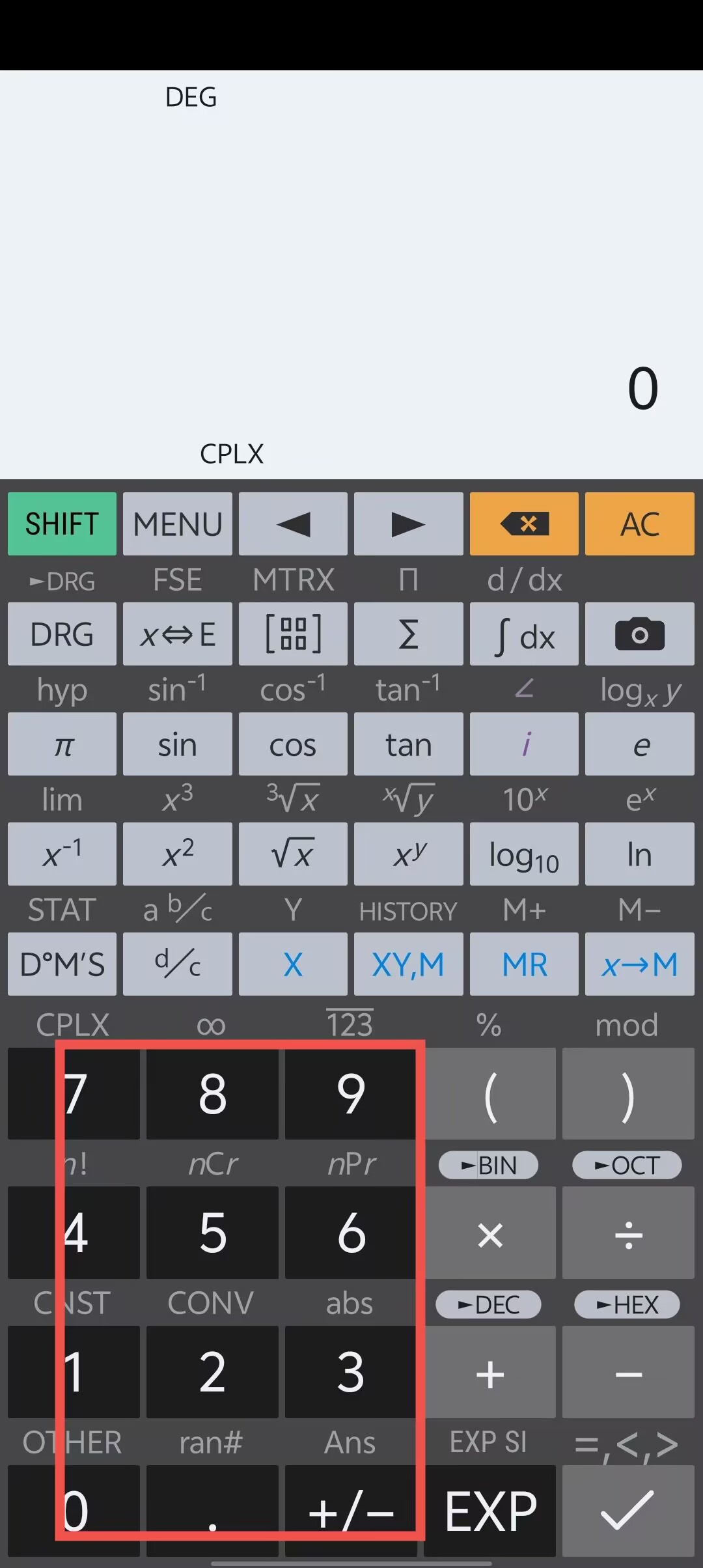Select the sin function

tap(177, 744)
